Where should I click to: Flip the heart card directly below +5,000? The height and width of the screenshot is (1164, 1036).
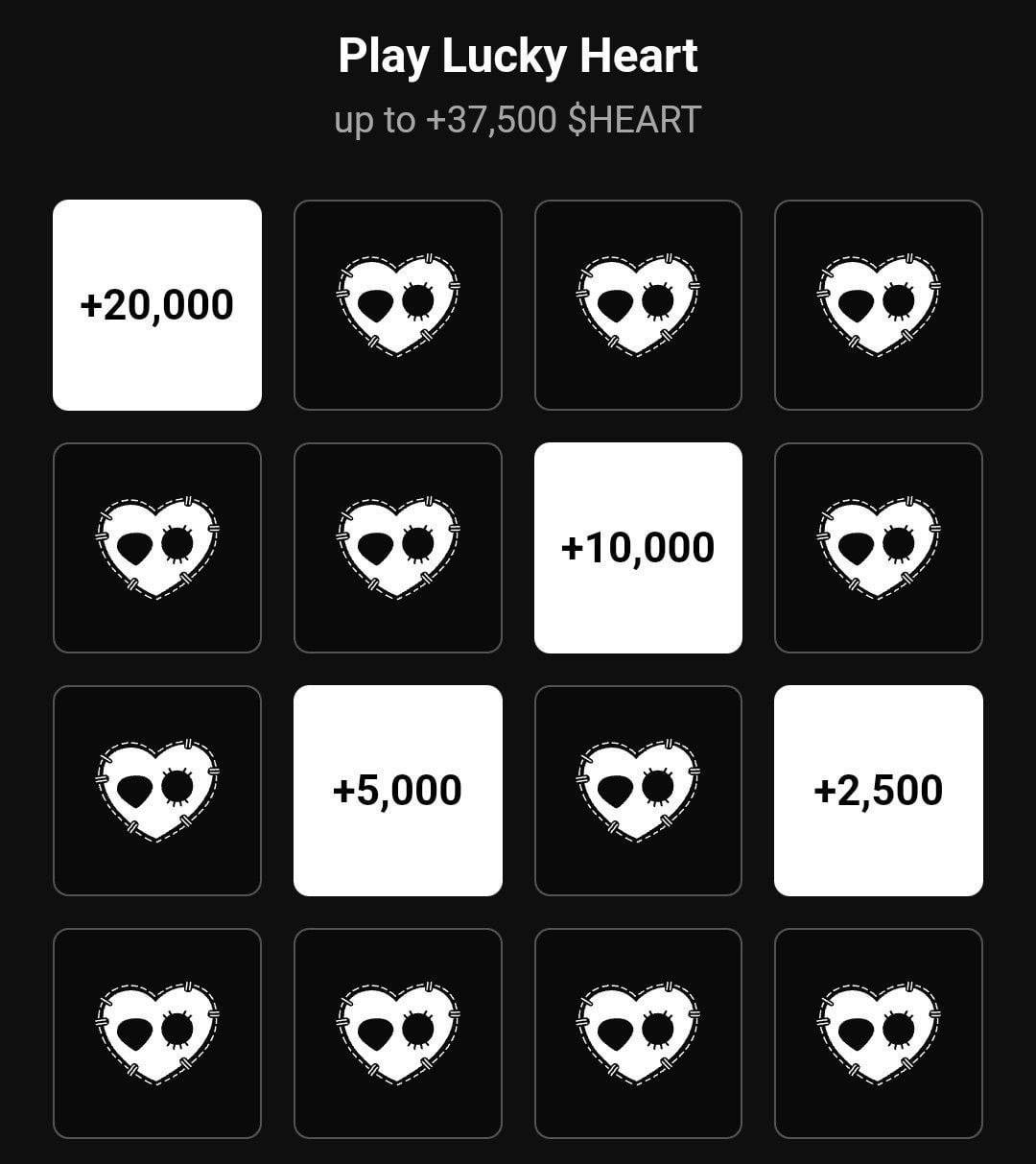pos(398,1033)
